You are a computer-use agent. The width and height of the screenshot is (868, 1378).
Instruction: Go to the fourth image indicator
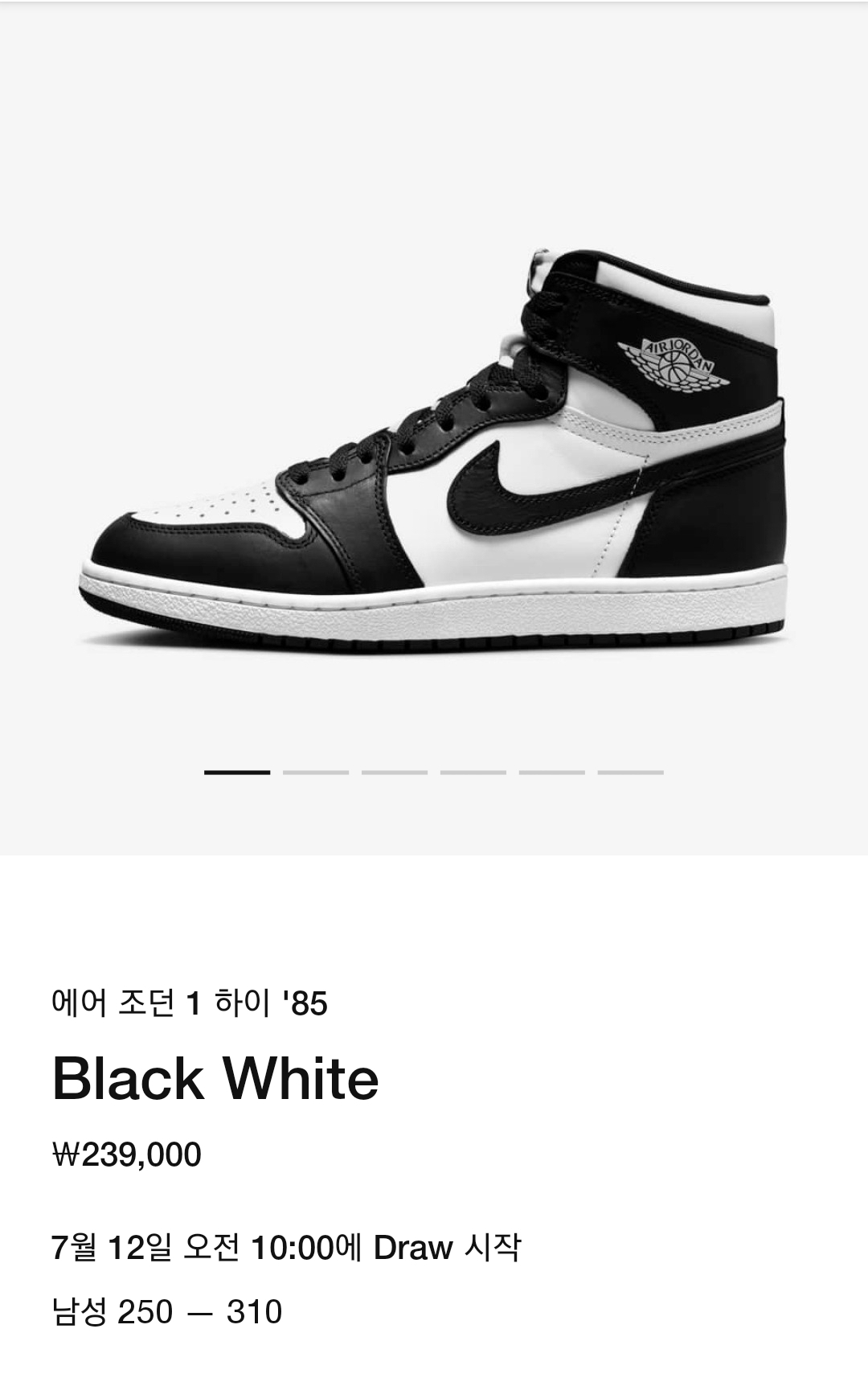pos(473,772)
